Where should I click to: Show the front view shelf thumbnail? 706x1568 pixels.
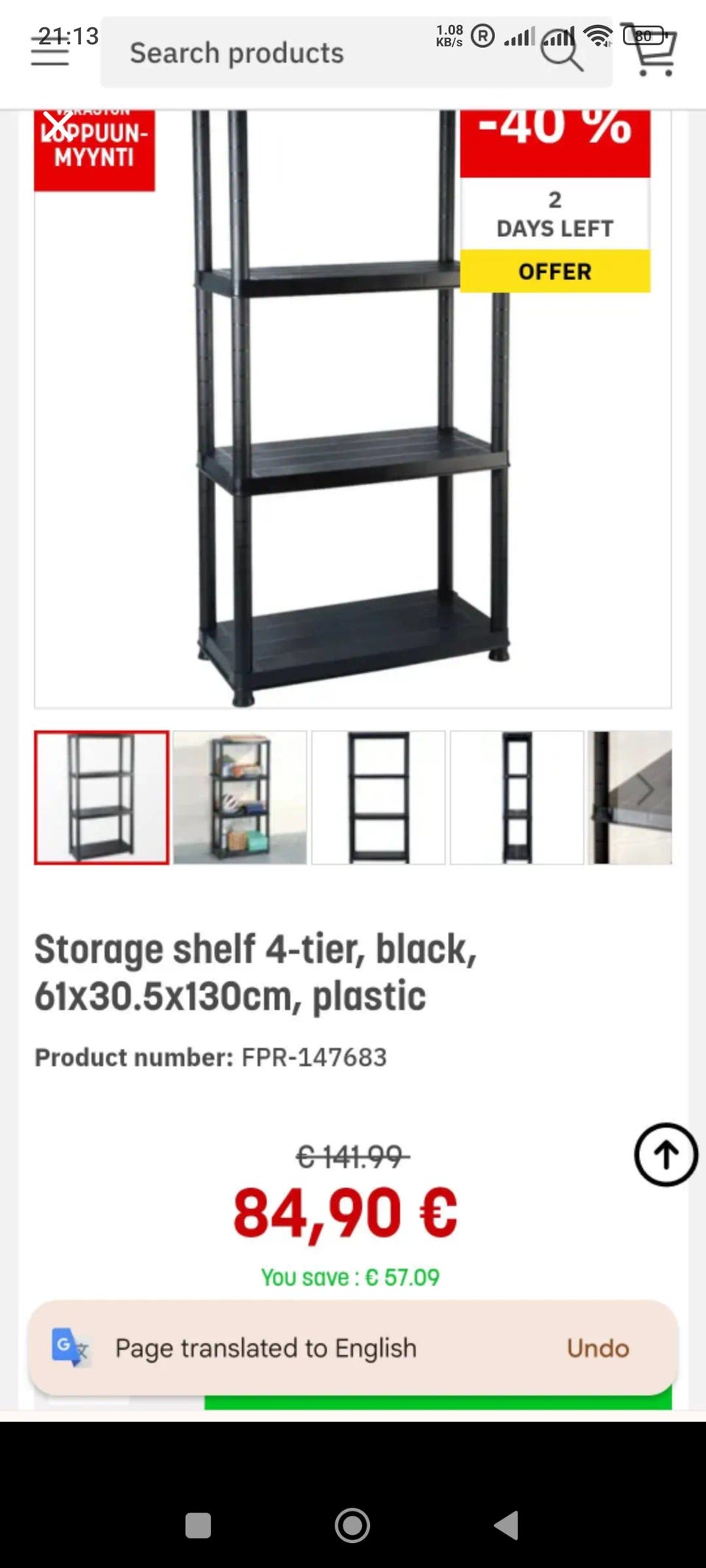[x=378, y=798]
